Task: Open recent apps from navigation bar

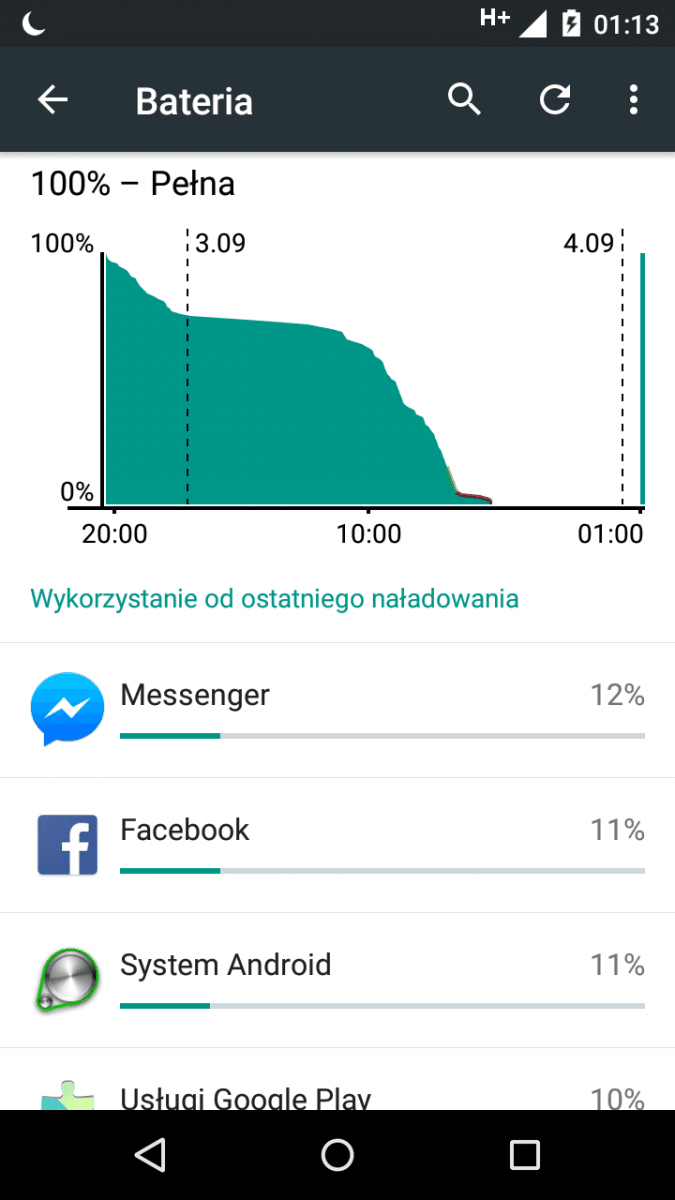Action: (524, 1155)
